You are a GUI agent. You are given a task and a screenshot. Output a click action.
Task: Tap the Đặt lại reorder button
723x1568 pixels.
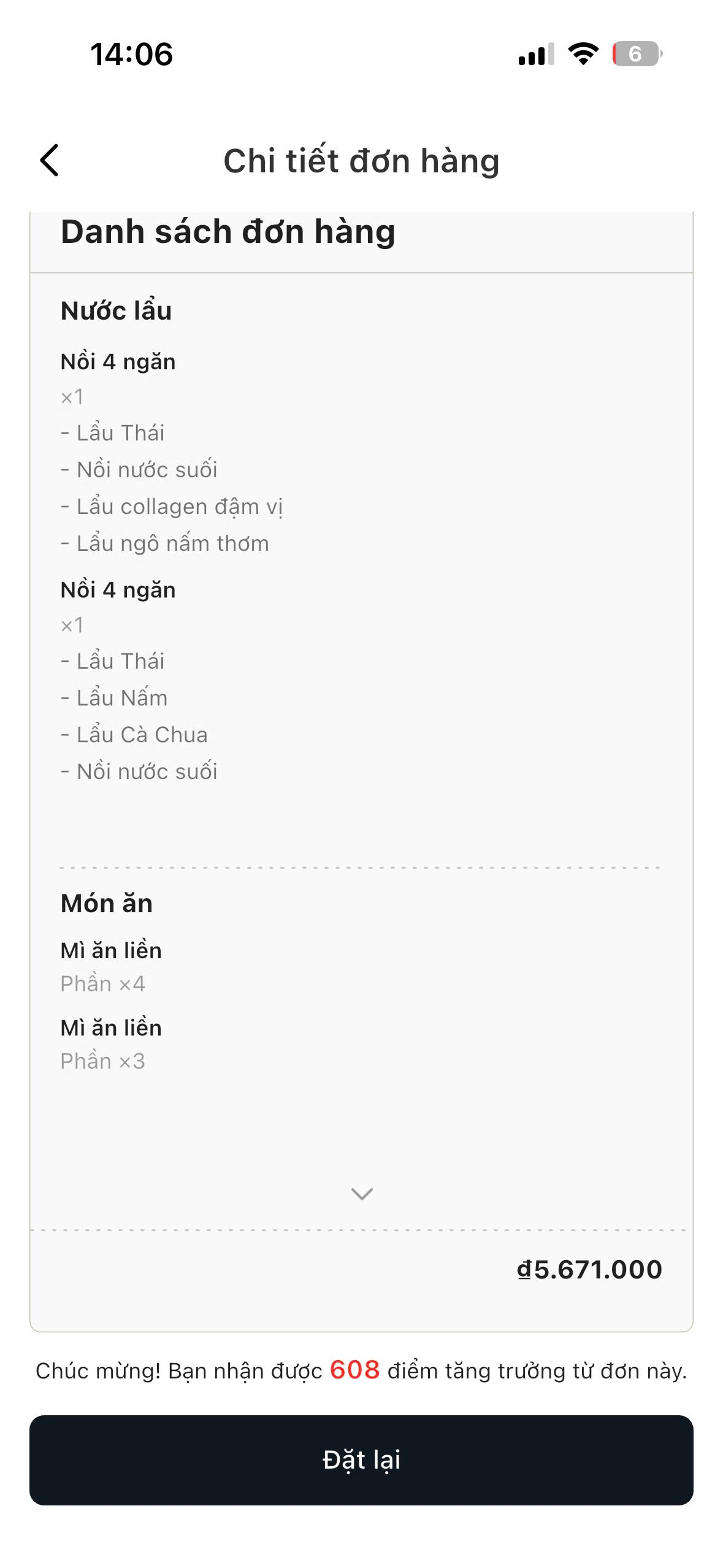[x=361, y=1460]
